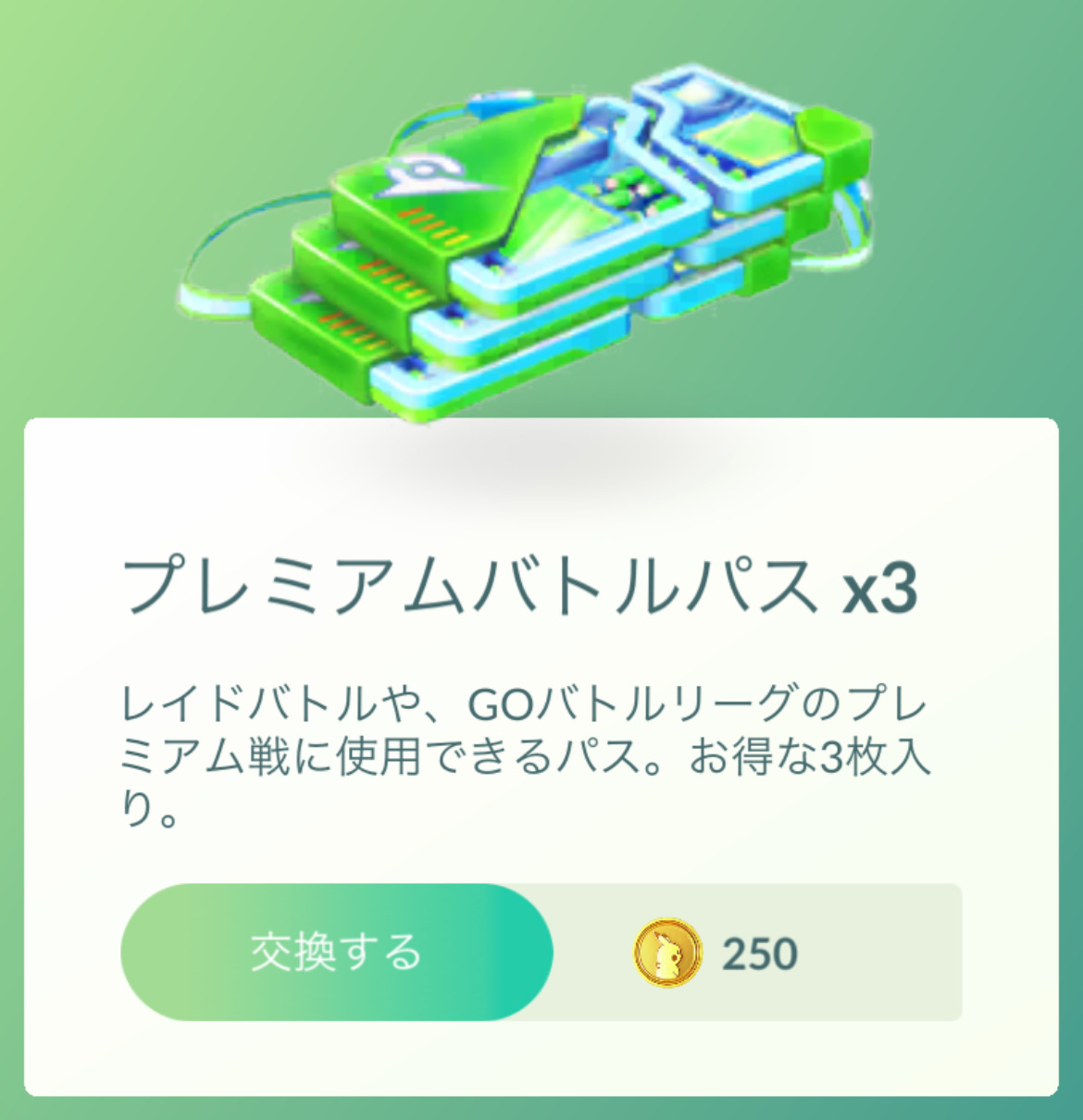Tap the 交換する exchange button
The image size is (1083, 1120).
[x=336, y=952]
